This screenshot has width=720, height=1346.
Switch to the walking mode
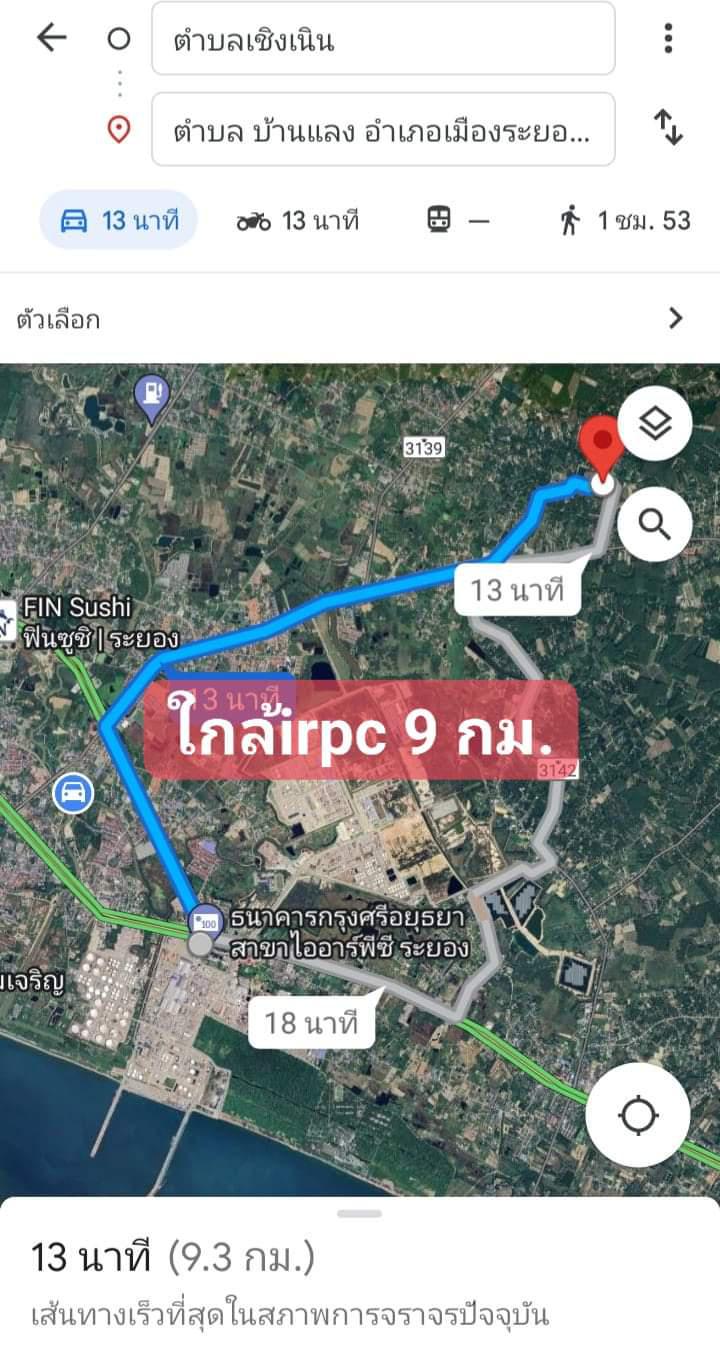pos(625,221)
